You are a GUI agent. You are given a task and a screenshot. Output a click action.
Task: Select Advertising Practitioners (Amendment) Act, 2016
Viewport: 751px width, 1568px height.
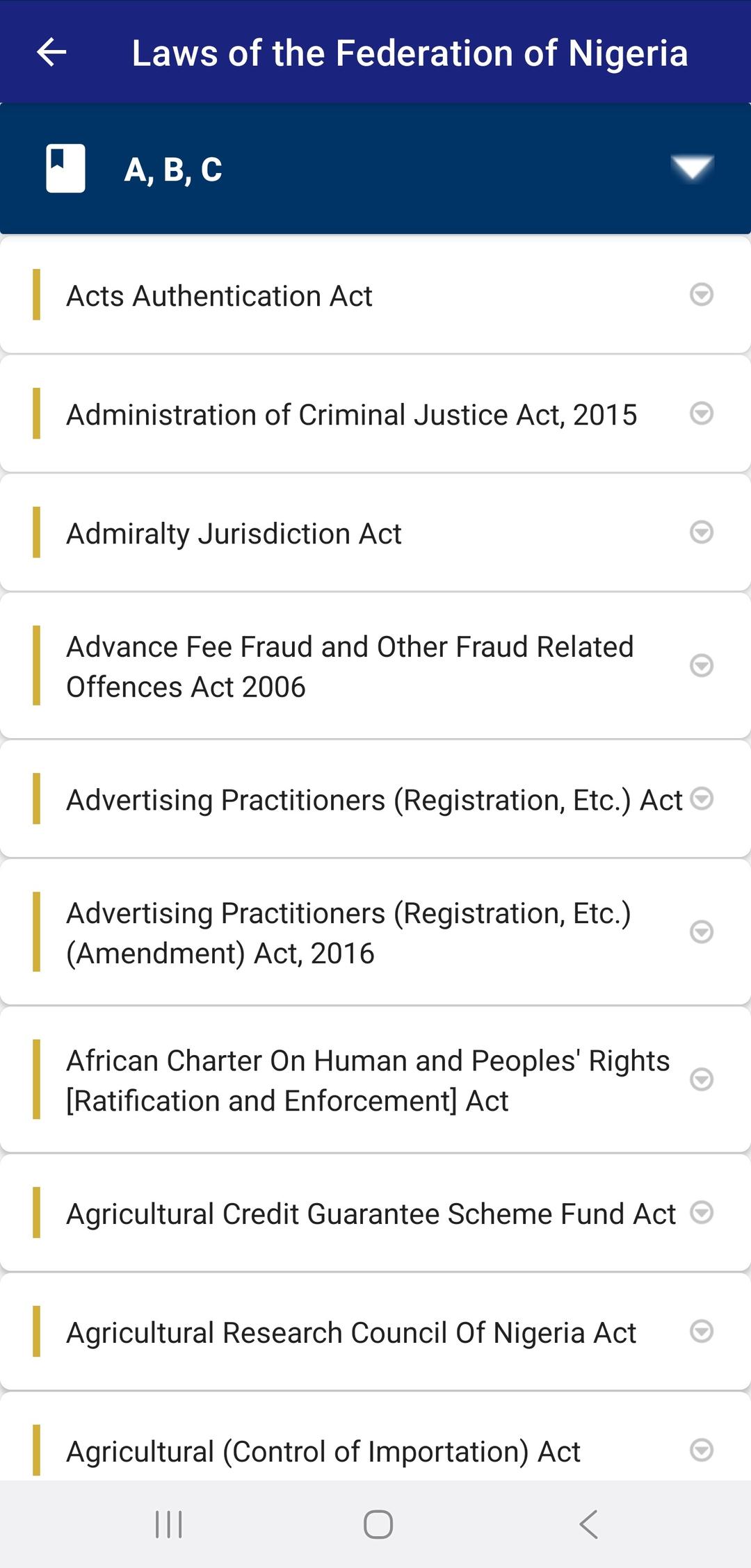pos(348,932)
